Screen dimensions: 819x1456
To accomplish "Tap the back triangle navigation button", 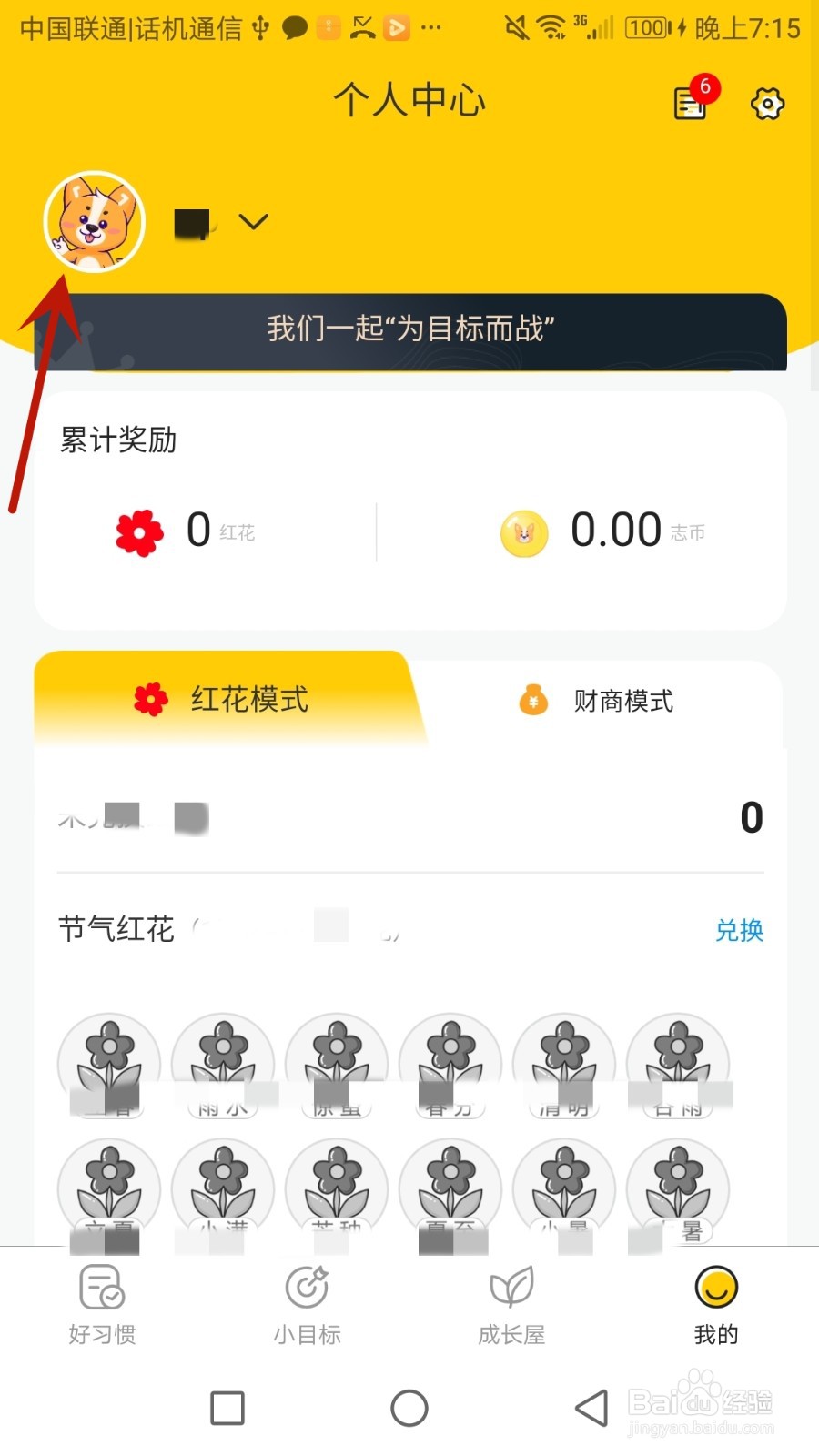I will [x=591, y=1407].
